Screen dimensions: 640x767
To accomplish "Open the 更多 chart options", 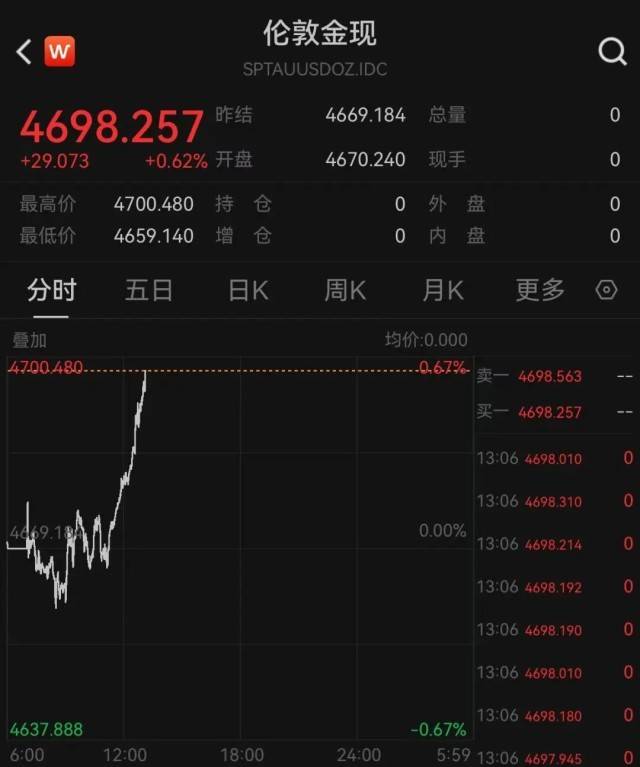I will pos(540,291).
